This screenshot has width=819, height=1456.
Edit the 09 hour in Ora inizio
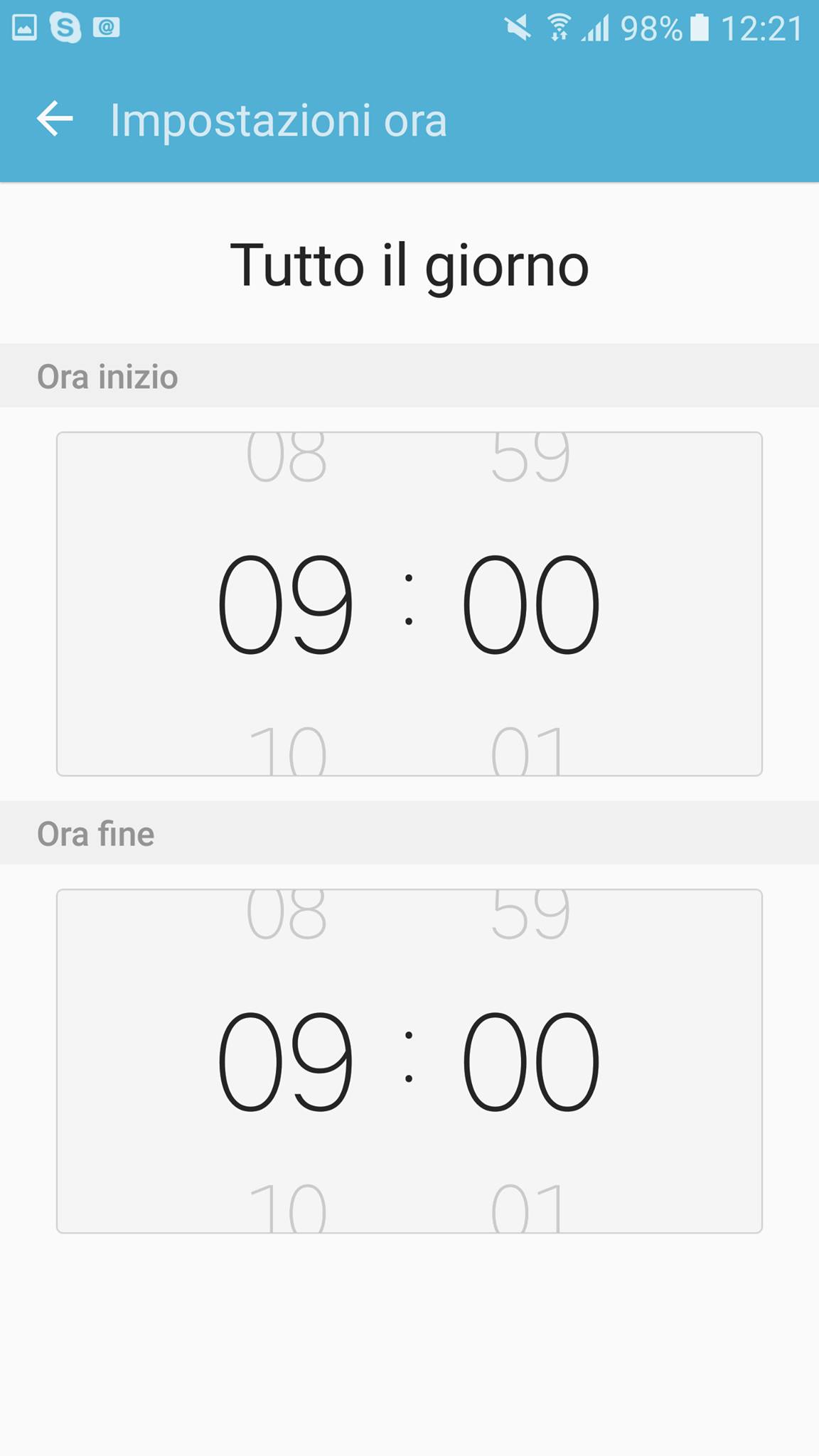[286, 604]
